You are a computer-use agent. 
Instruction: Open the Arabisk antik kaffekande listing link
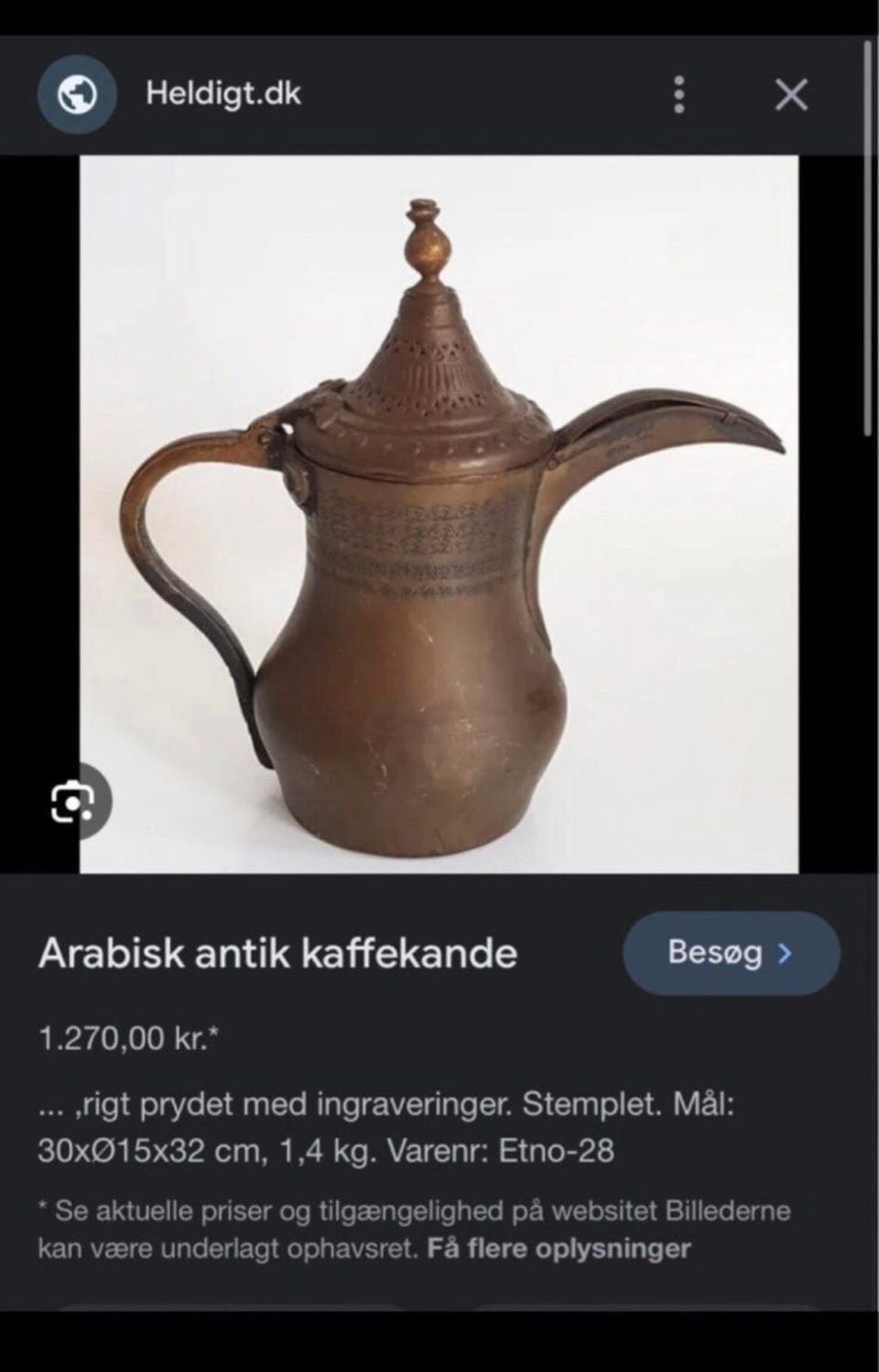pyautogui.click(x=279, y=954)
